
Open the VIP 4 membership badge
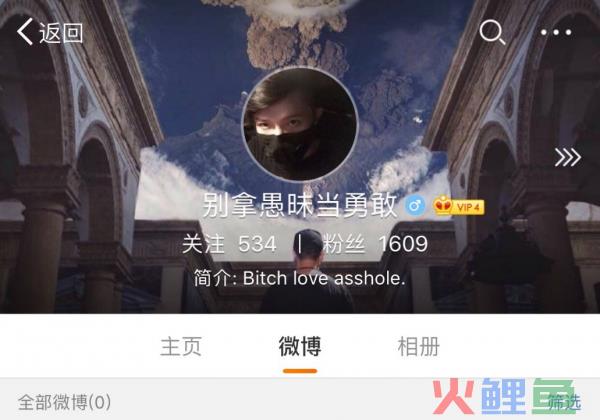click(x=460, y=206)
